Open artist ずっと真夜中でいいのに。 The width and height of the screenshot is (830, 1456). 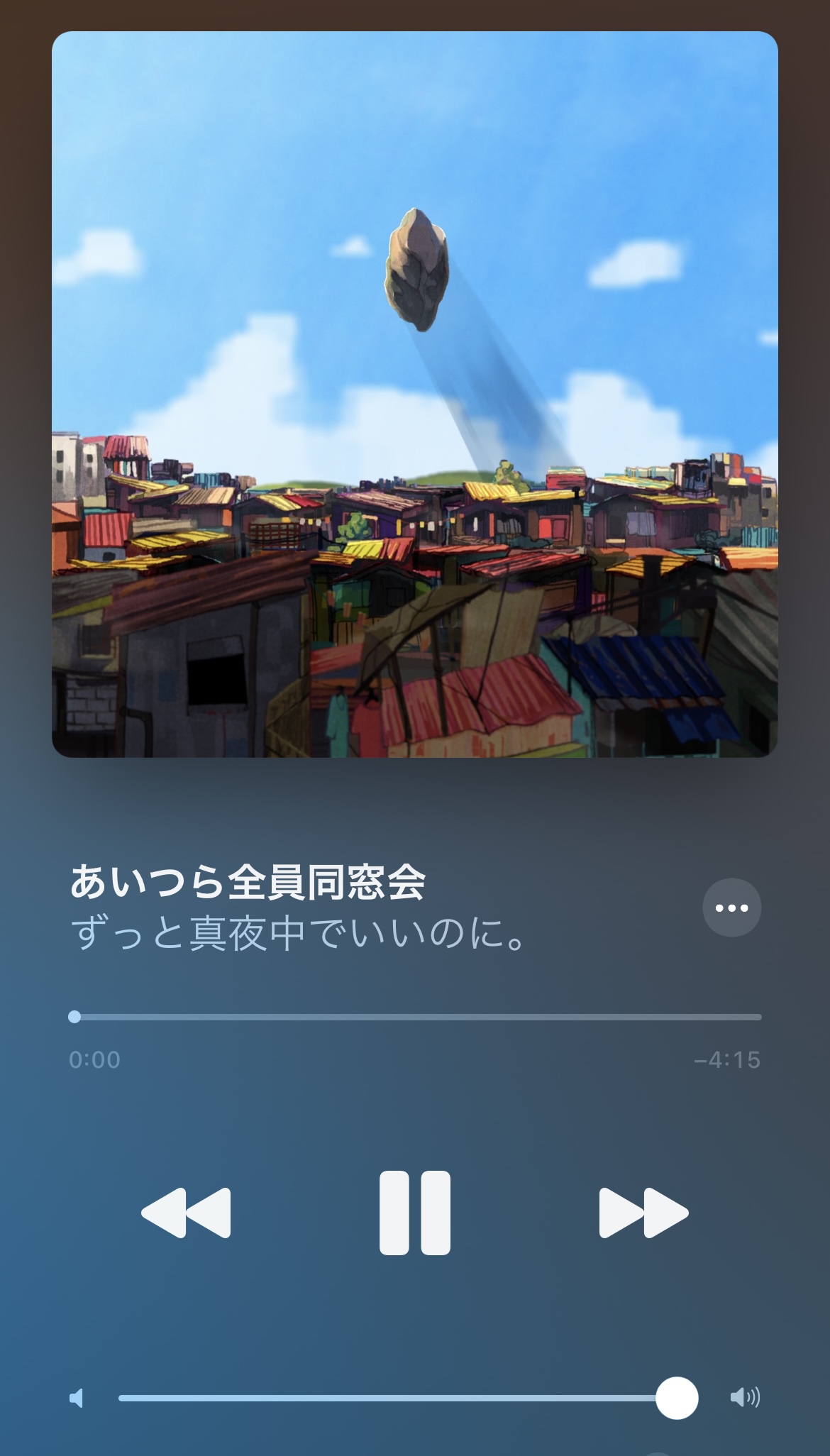pos(298,934)
